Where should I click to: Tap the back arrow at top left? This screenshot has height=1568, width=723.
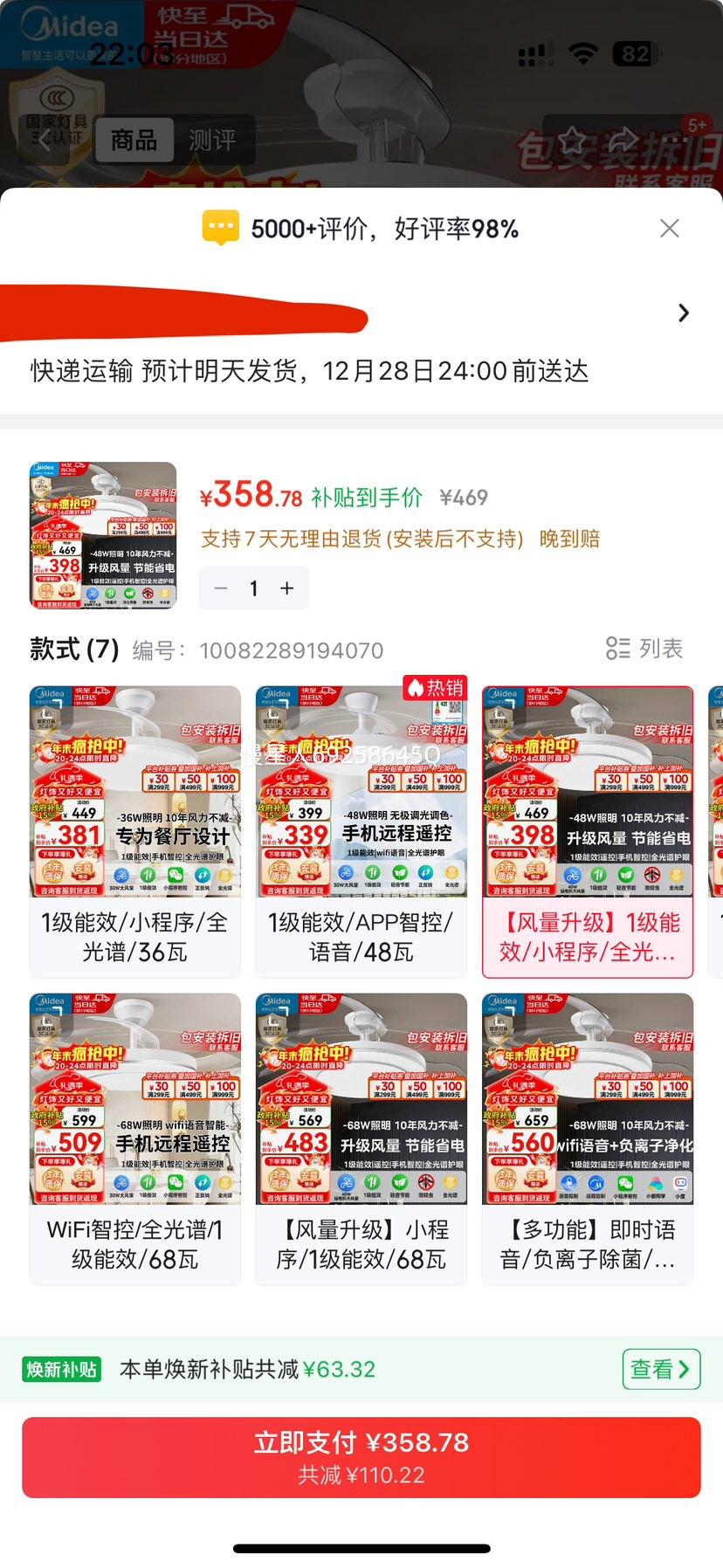pos(45,141)
